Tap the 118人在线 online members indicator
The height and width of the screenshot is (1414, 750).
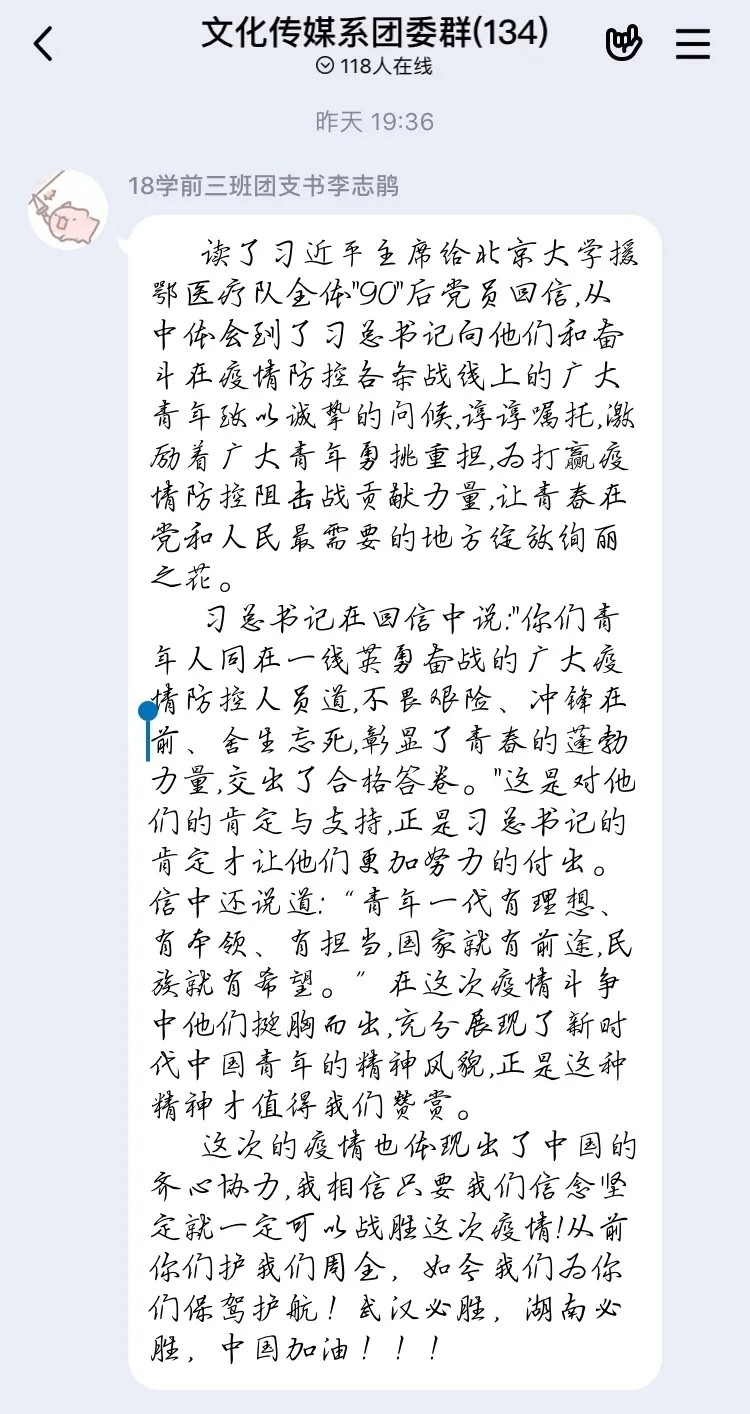374,66
